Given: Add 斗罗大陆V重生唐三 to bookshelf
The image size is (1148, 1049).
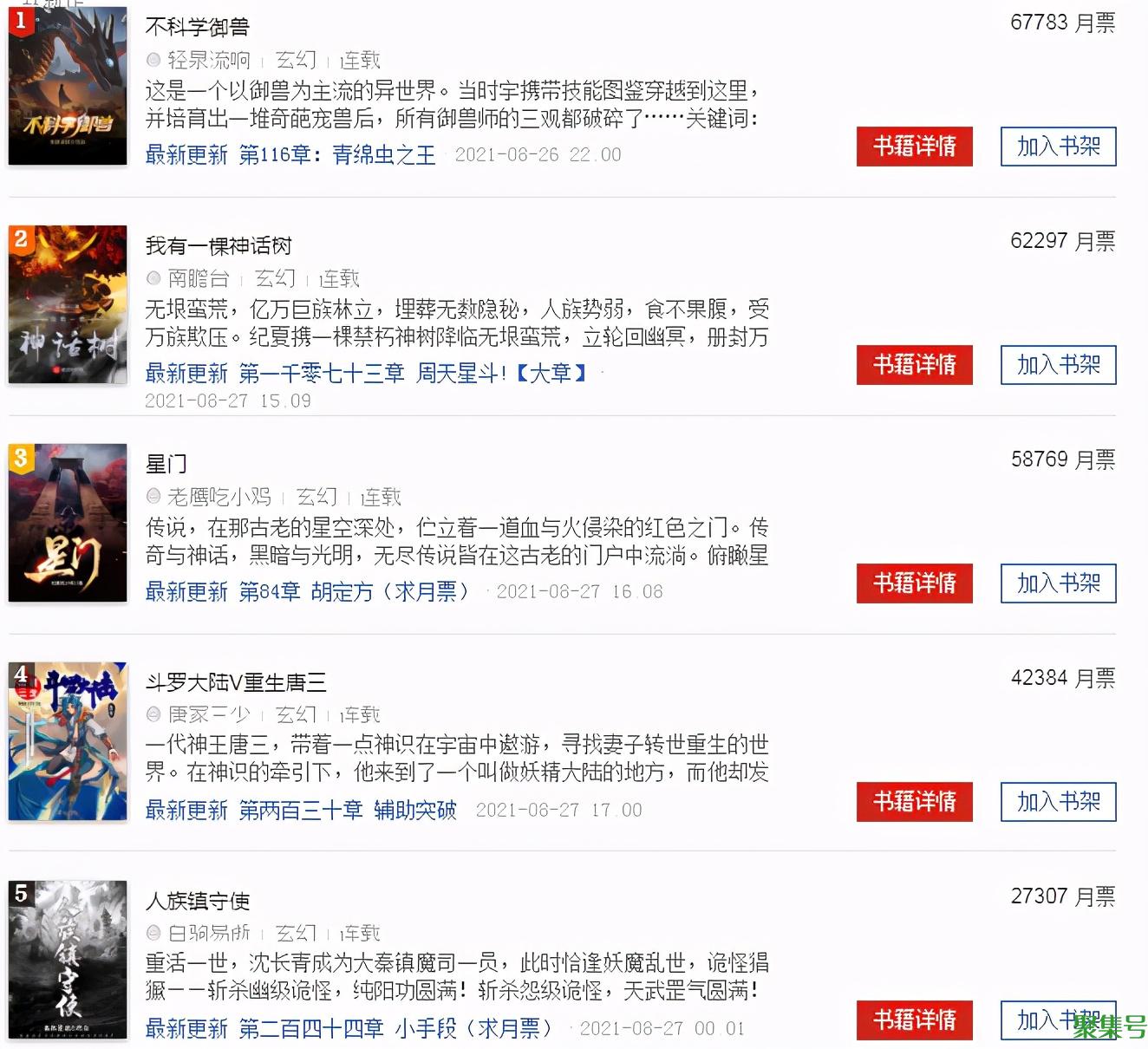Looking at the screenshot, I should [x=1058, y=802].
